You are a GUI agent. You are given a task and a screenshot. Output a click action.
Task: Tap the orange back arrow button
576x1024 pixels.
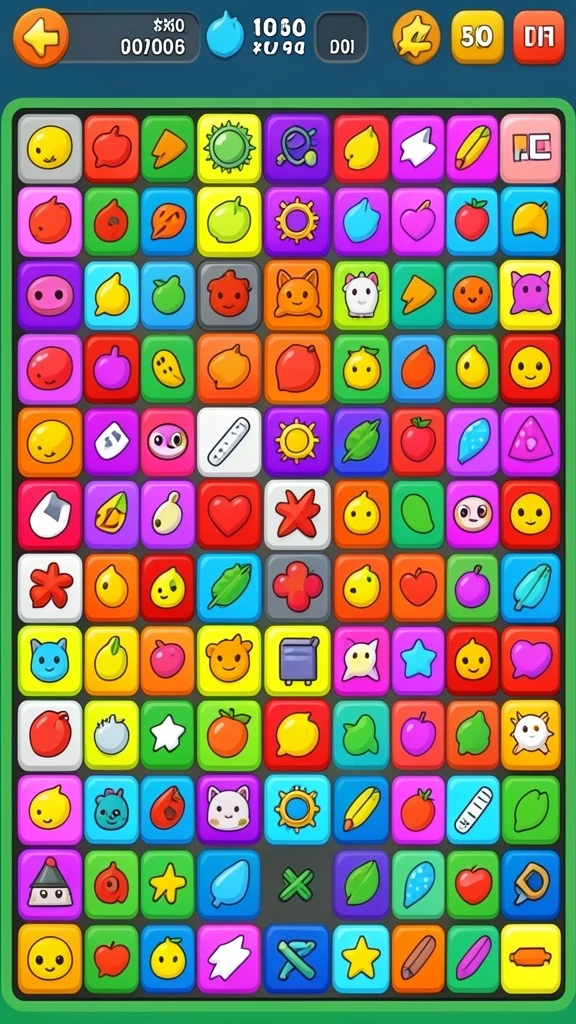point(40,37)
